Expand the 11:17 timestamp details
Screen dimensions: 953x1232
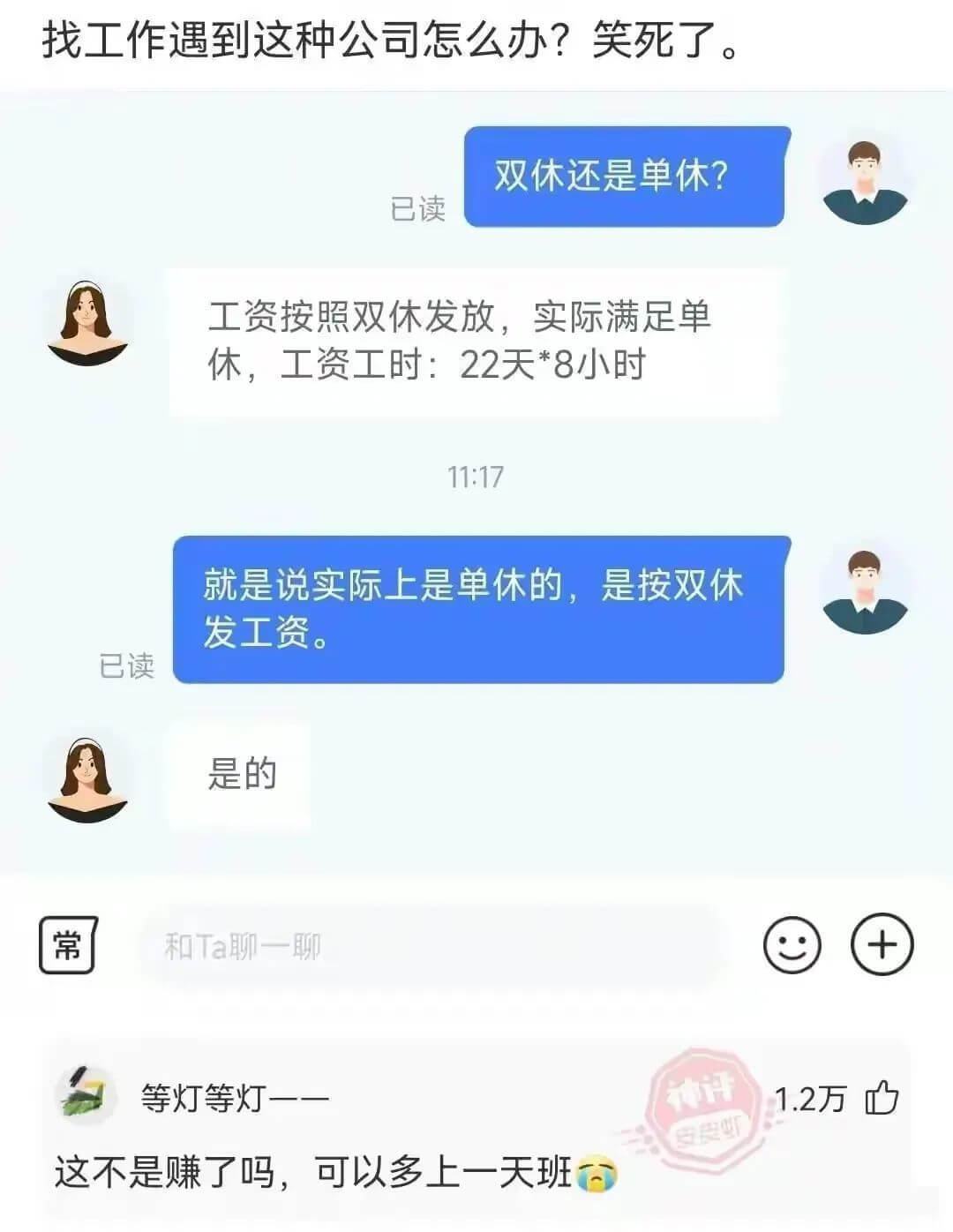pyautogui.click(x=476, y=477)
